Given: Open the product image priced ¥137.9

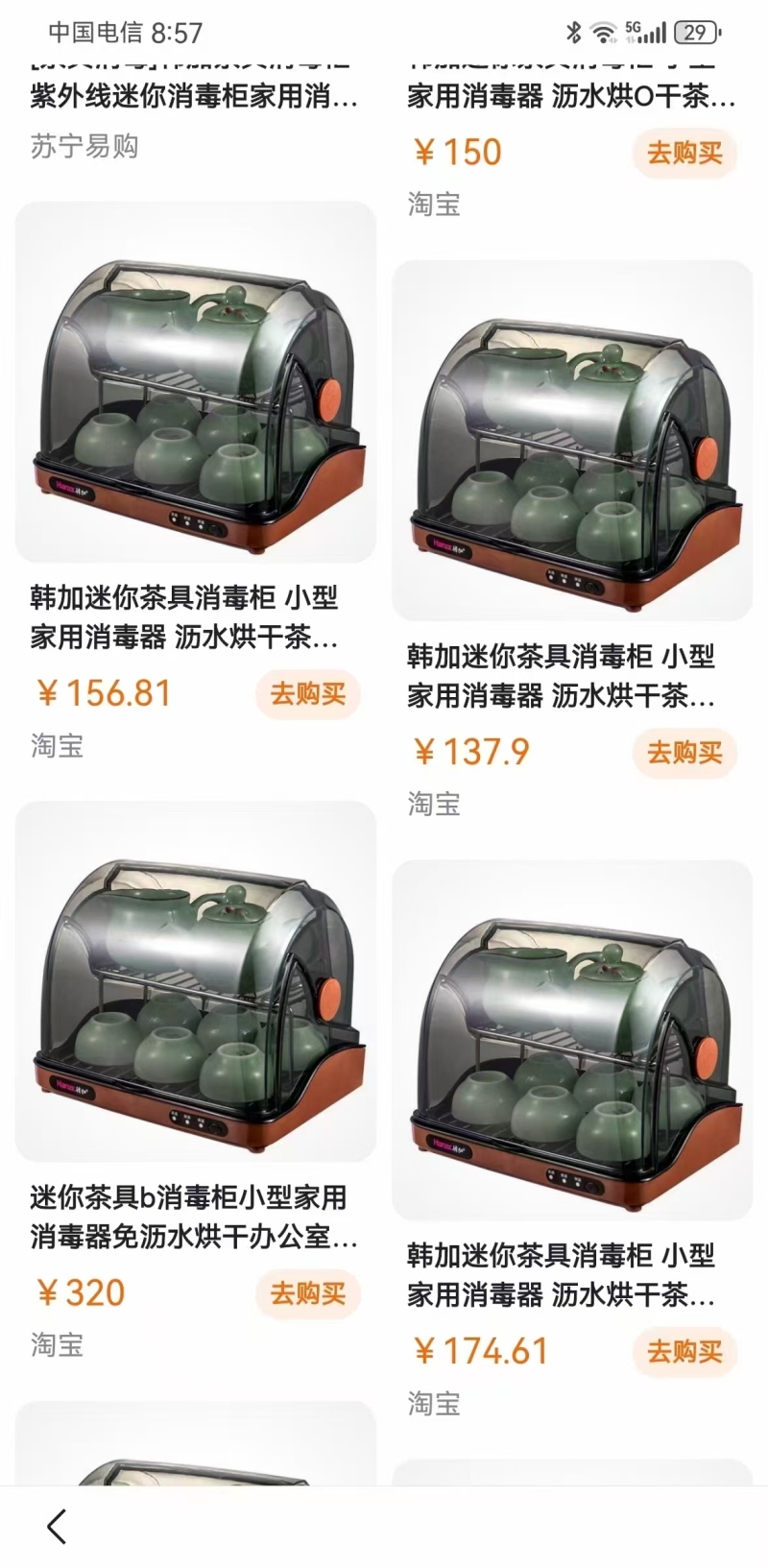Looking at the screenshot, I should [x=572, y=441].
